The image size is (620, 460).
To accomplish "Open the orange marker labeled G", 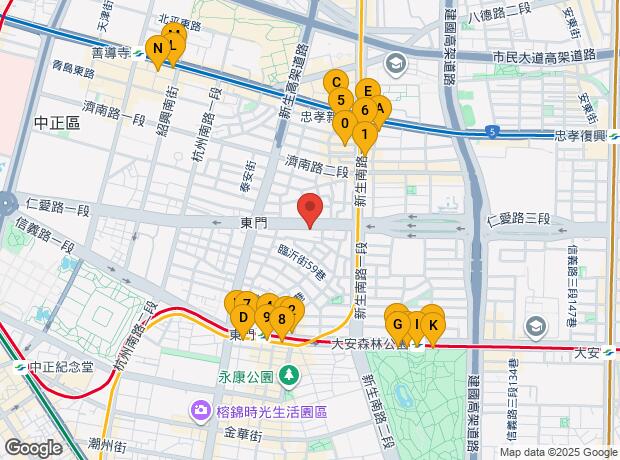I will click(397, 324).
